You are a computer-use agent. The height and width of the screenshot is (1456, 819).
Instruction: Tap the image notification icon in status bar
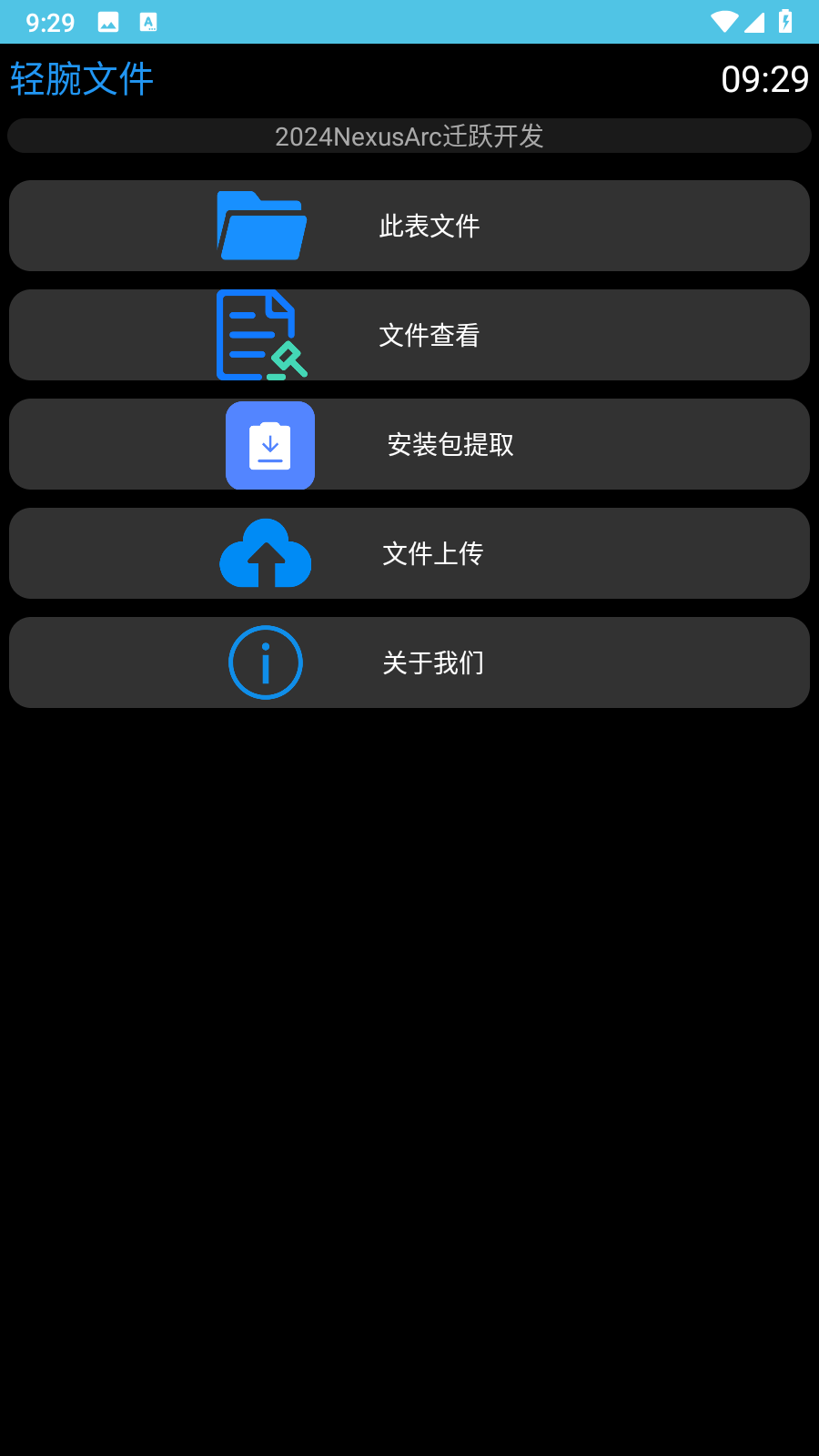pyautogui.click(x=109, y=22)
